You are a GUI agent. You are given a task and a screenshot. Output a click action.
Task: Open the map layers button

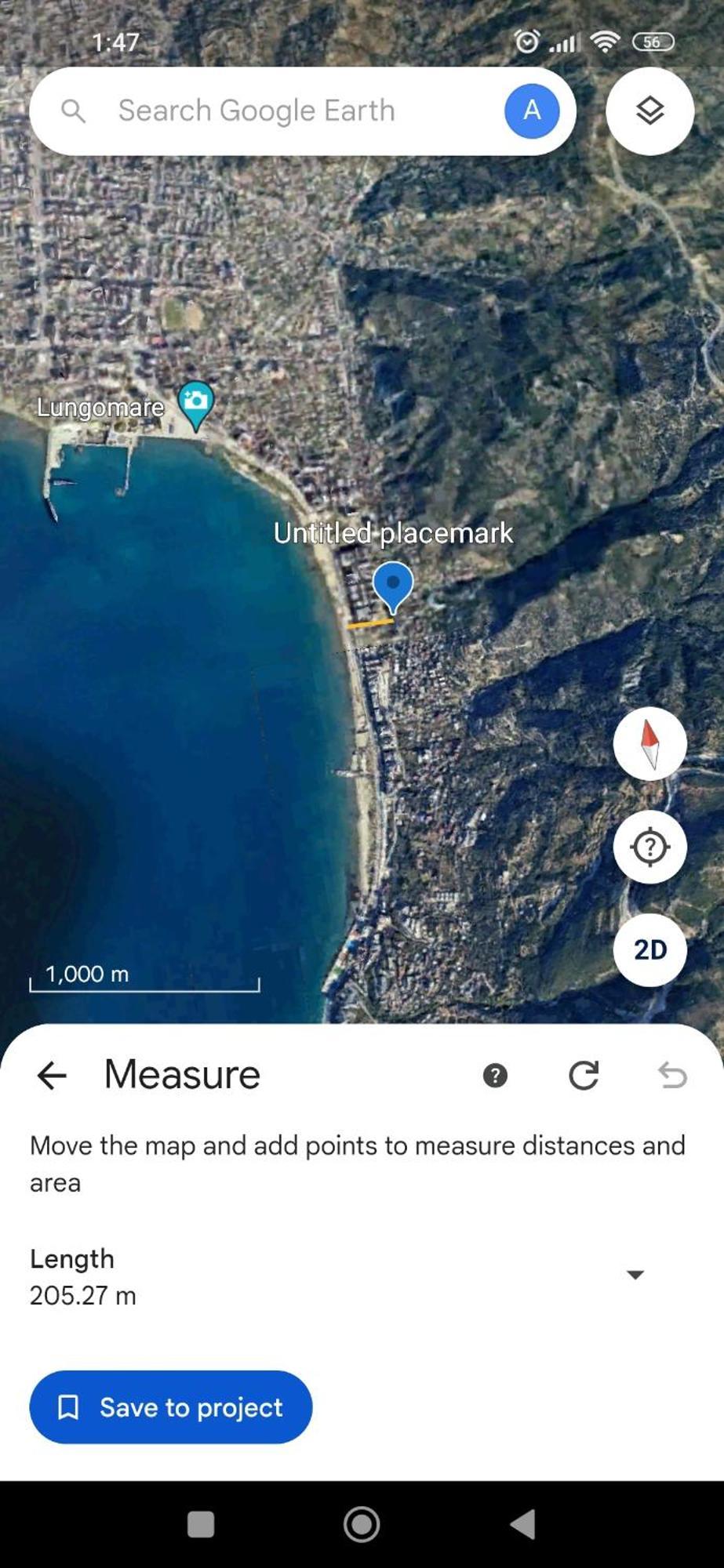pyautogui.click(x=649, y=111)
